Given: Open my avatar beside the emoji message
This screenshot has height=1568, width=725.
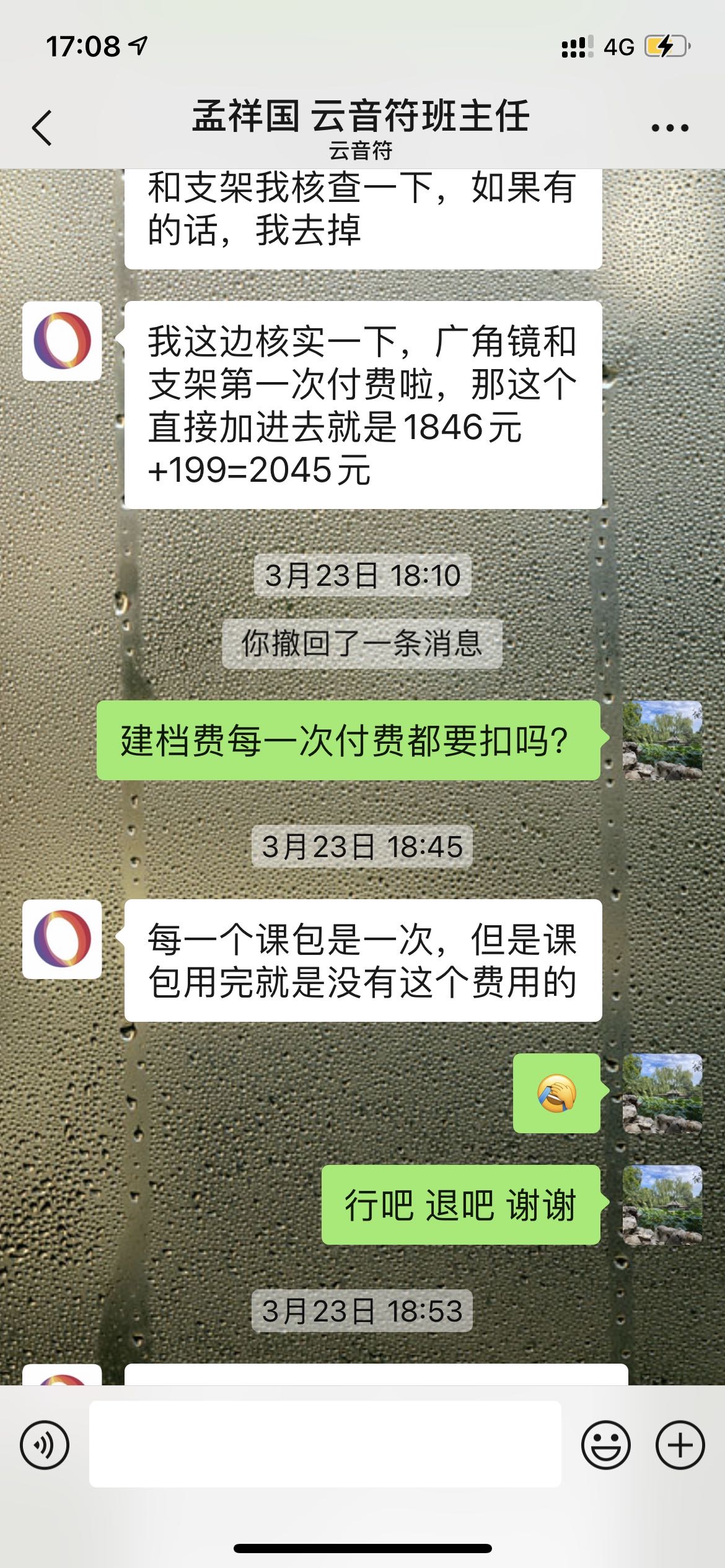Looking at the screenshot, I should 662,1094.
